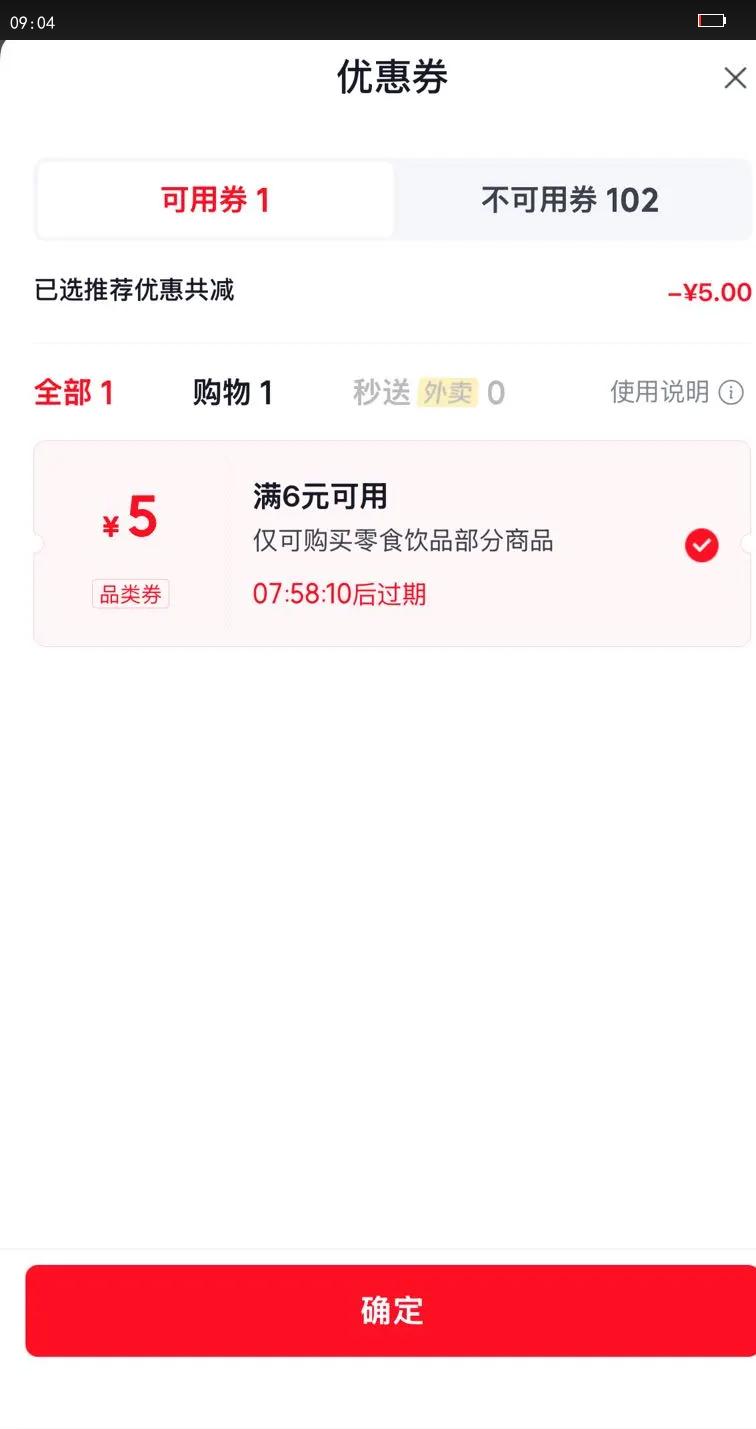
Task: Close the 优惠券 coupon sheet
Action: [x=735, y=77]
